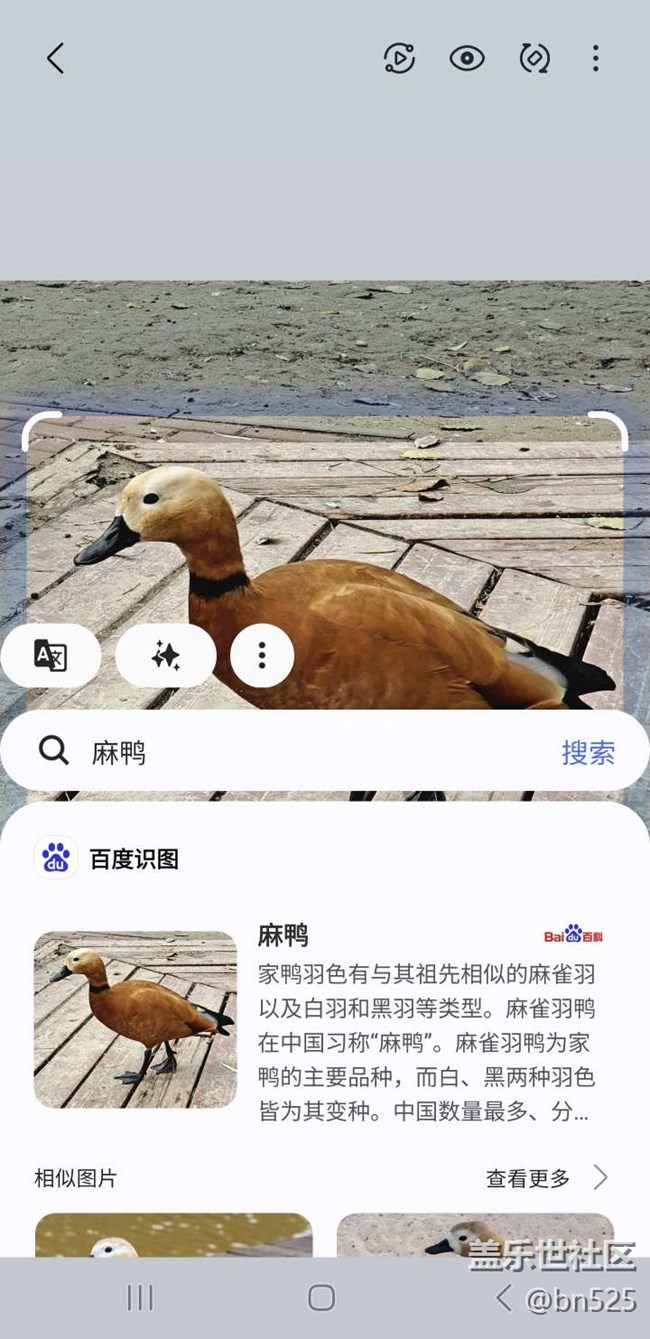Open recent apps from the navigation bar

(x=140, y=1298)
